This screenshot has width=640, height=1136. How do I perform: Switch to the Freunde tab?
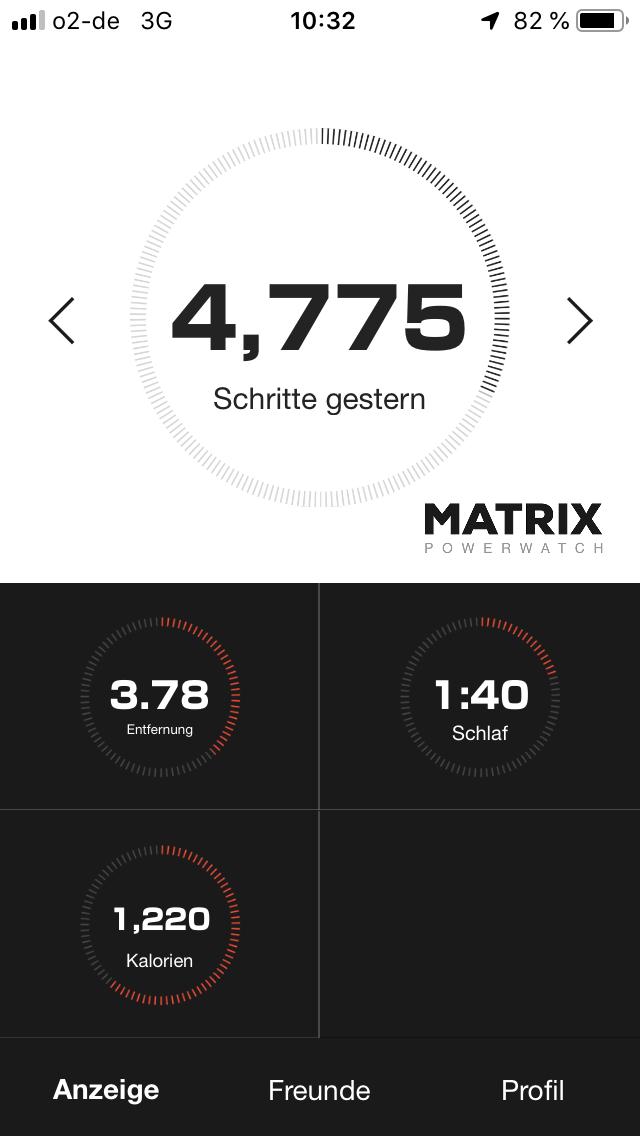pos(319,1090)
